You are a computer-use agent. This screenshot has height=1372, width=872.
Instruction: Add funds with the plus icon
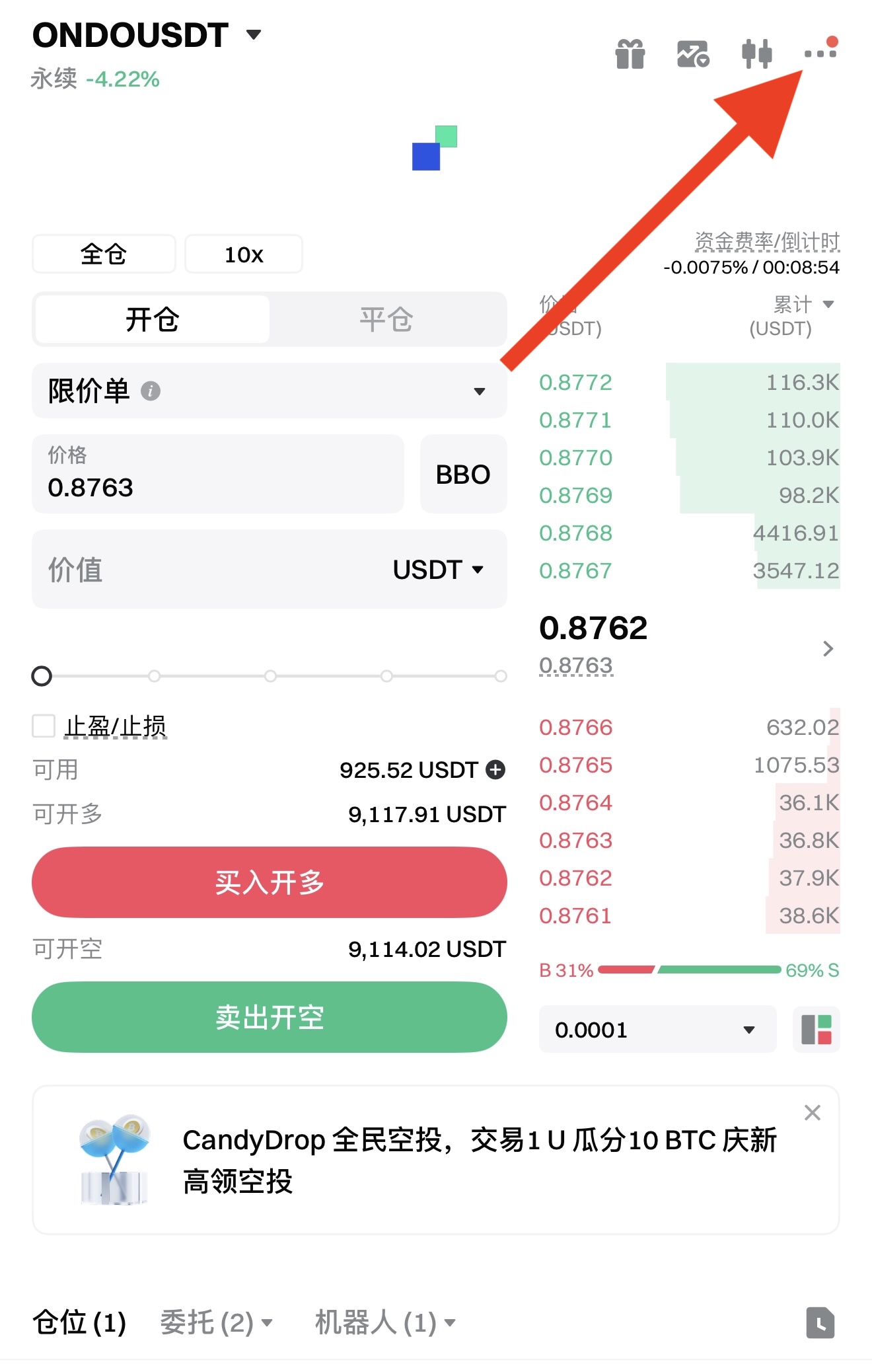coord(495,769)
